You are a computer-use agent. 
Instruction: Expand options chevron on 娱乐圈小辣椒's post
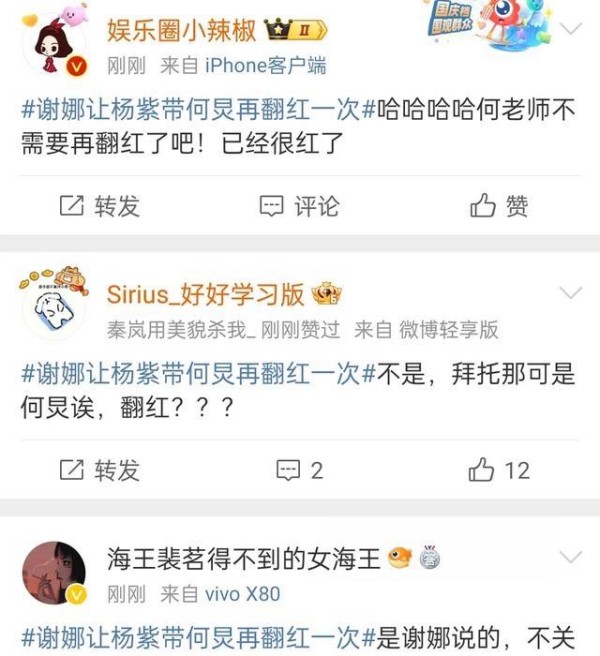tap(571, 29)
